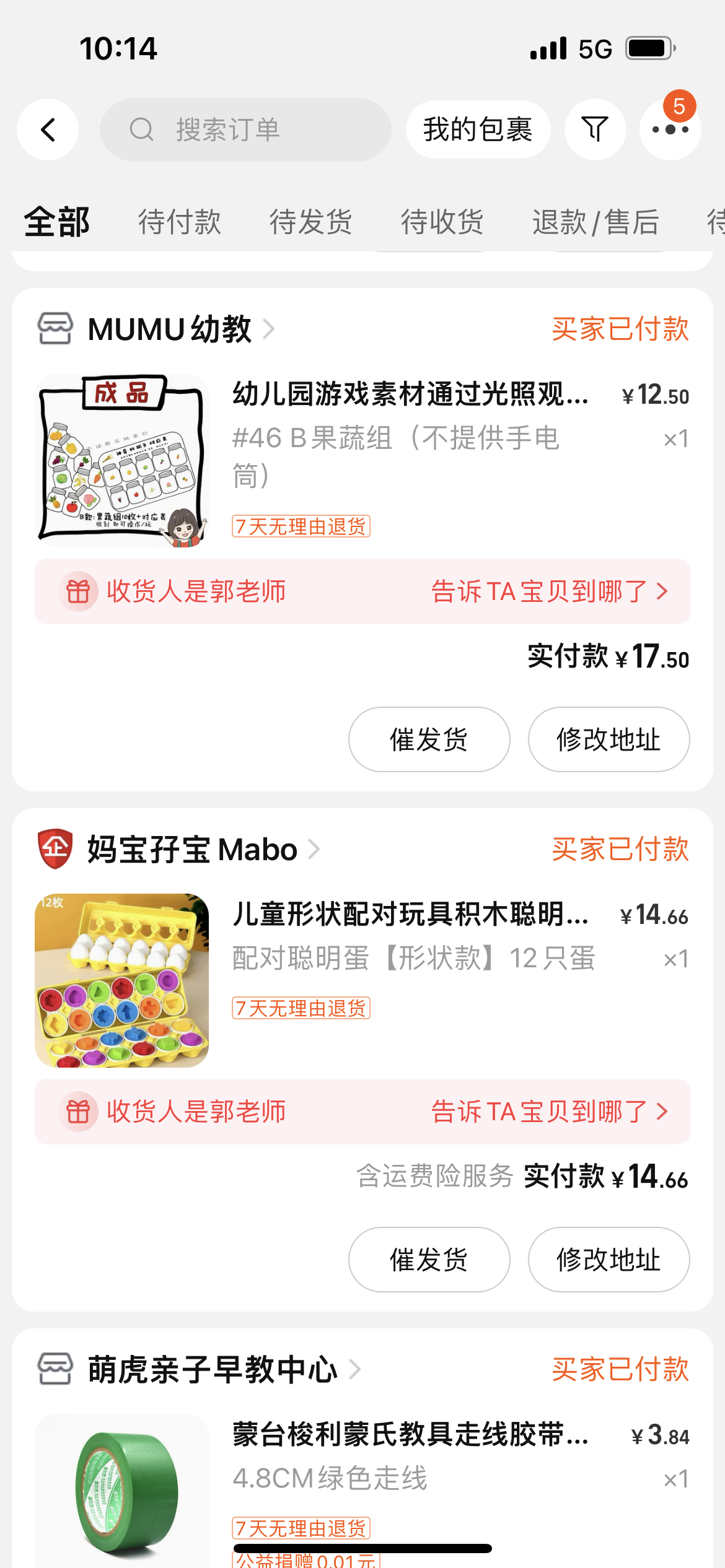Open the 幼儿园游戏素材 product image
Image resolution: width=725 pixels, height=1568 pixels.
coord(122,460)
